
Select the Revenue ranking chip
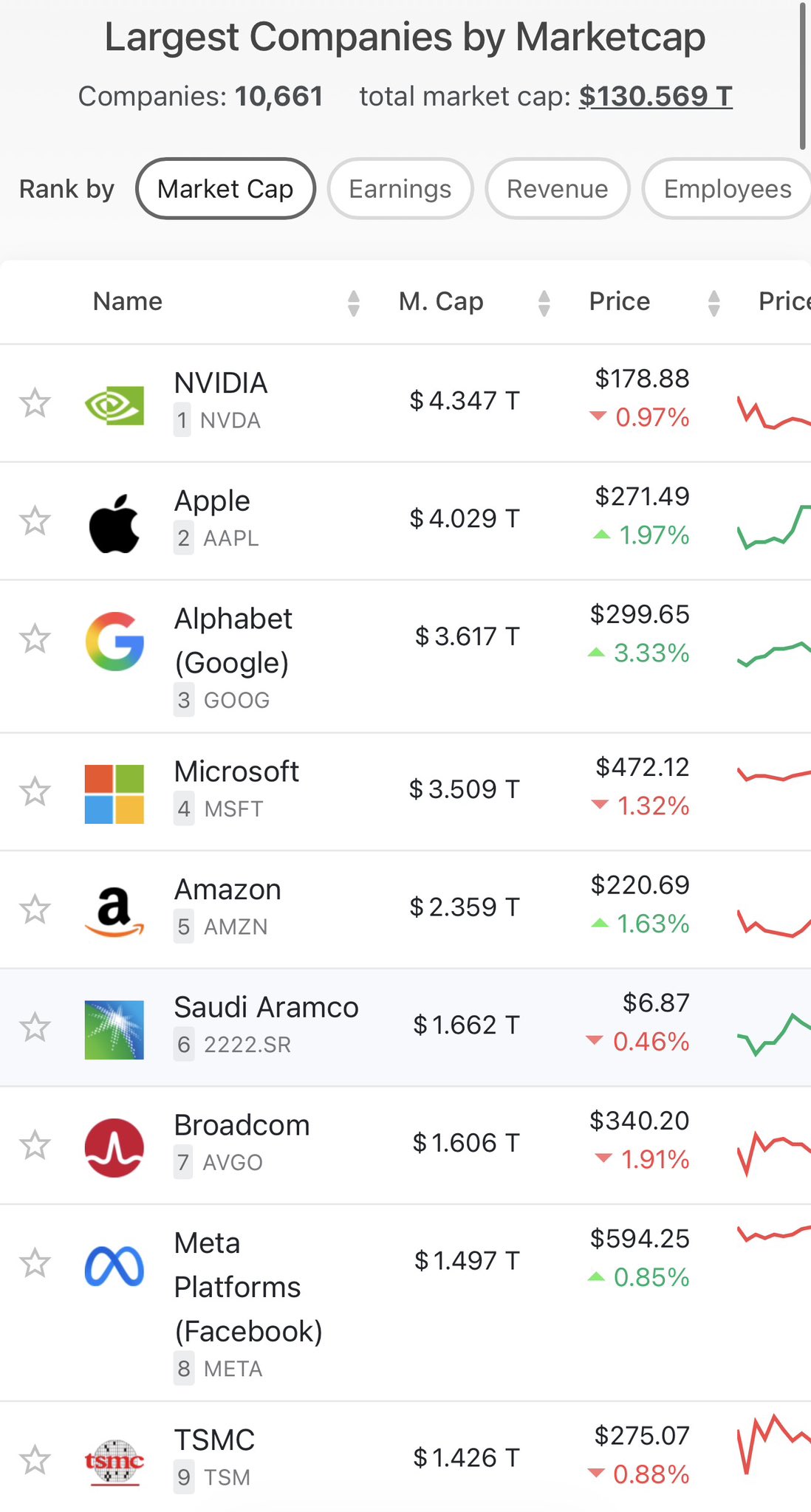pyautogui.click(x=557, y=189)
